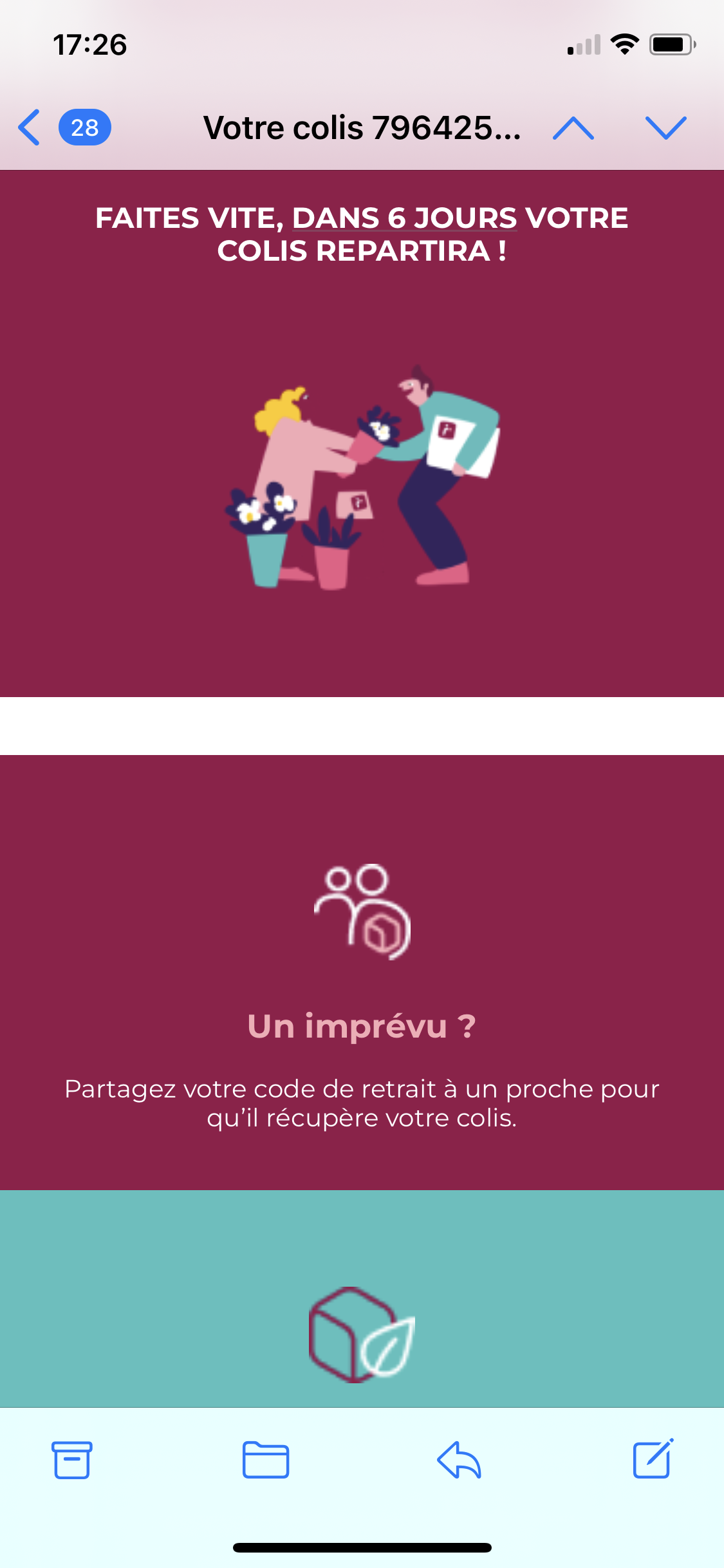The width and height of the screenshot is (724, 1568).
Task: Archive this email
Action: 71,1459
